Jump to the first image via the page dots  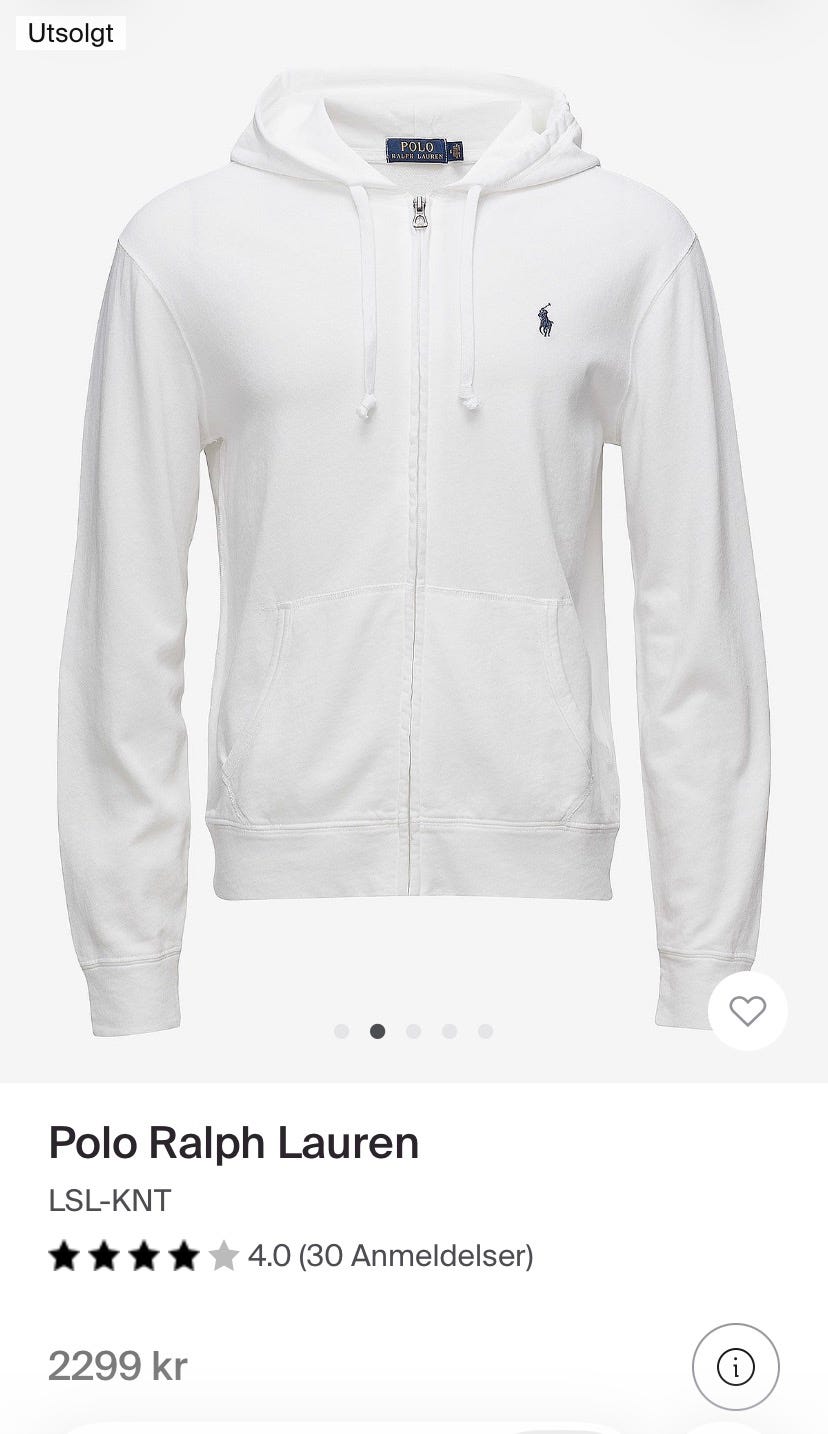[341, 1031]
